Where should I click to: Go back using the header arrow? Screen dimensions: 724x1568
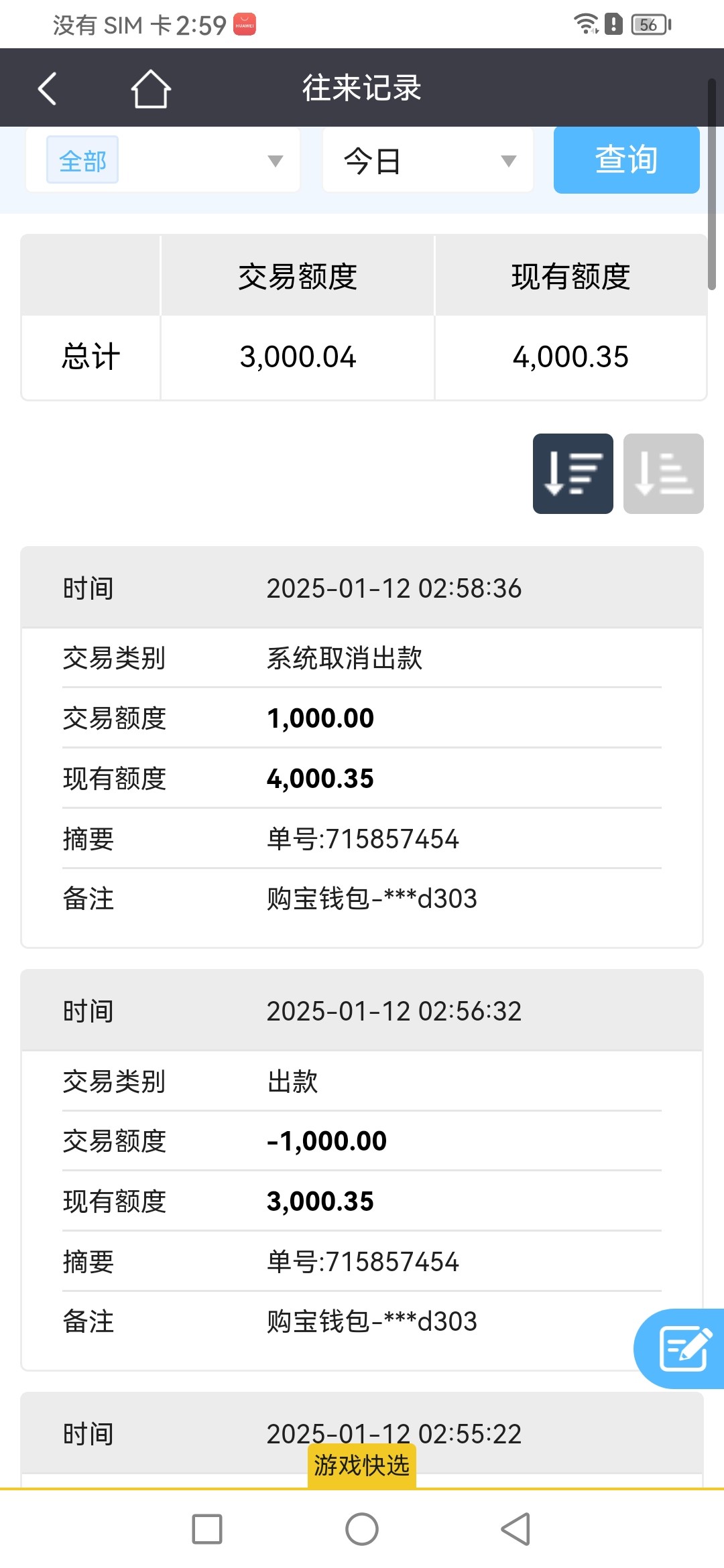47,88
